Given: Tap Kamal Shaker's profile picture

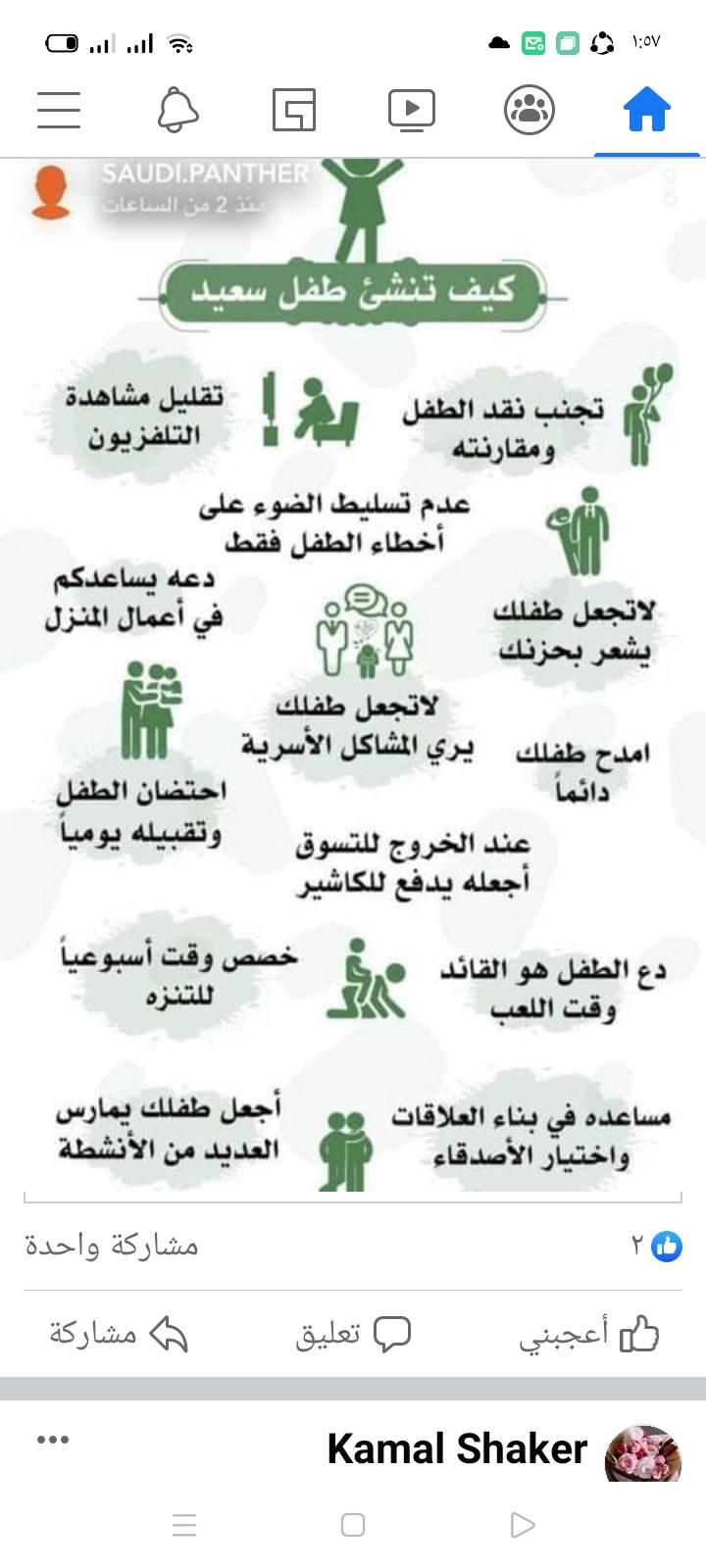Looking at the screenshot, I should click(x=642, y=1452).
